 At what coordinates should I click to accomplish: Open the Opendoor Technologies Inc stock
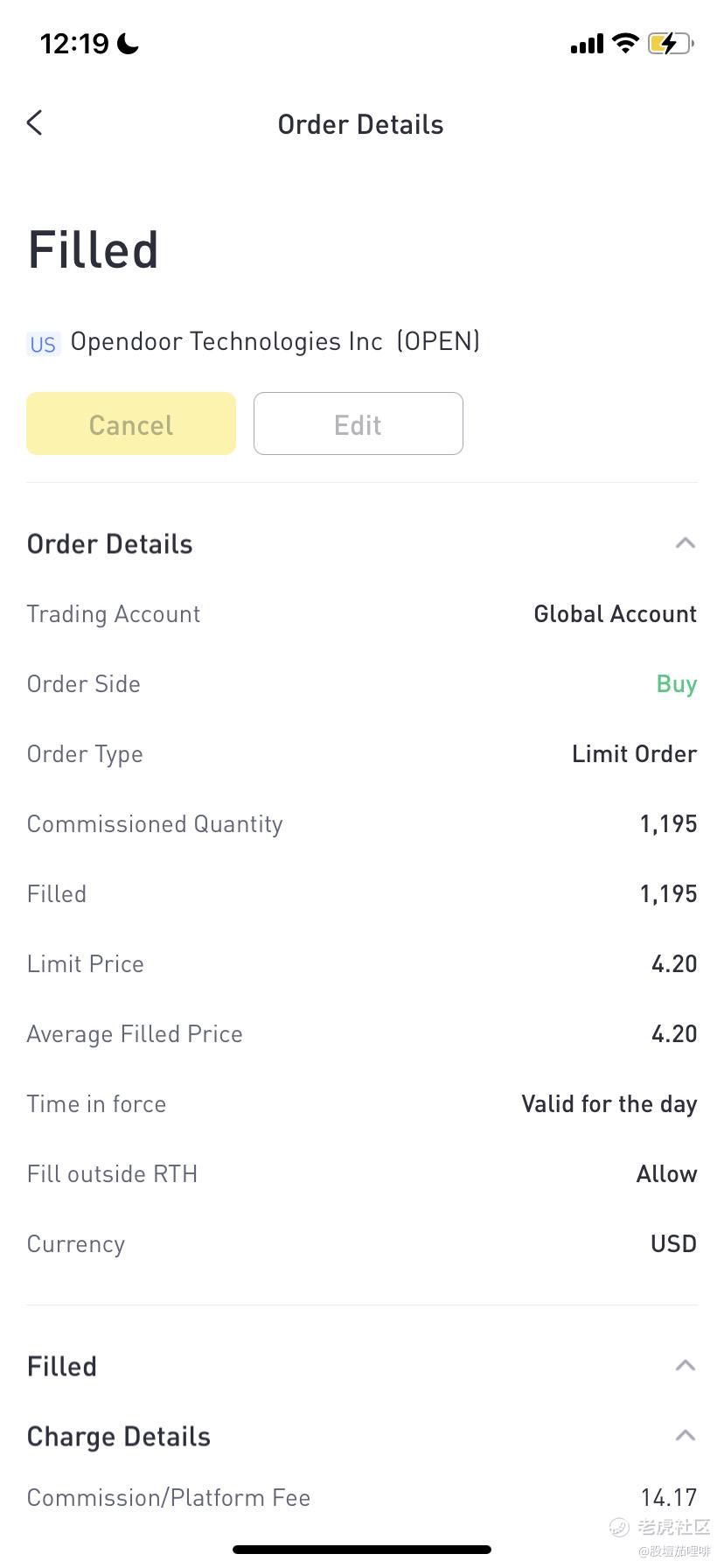pyautogui.click(x=254, y=341)
